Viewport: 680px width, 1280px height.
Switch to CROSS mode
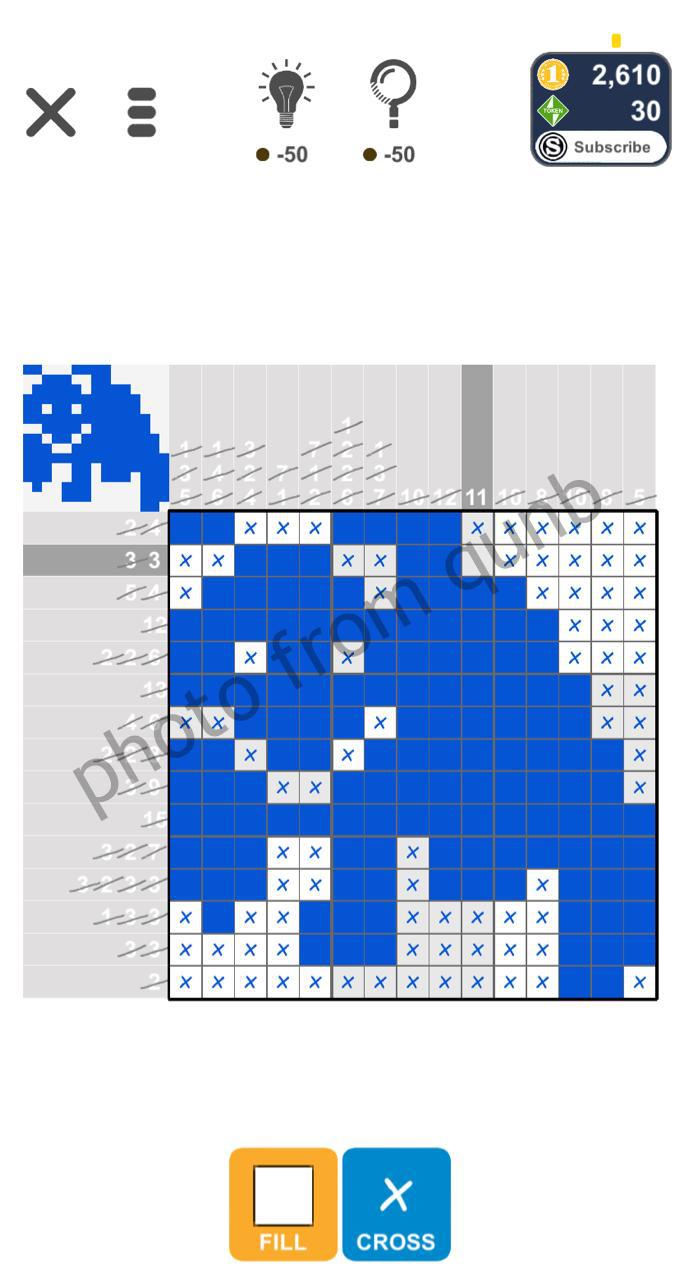(396, 1204)
